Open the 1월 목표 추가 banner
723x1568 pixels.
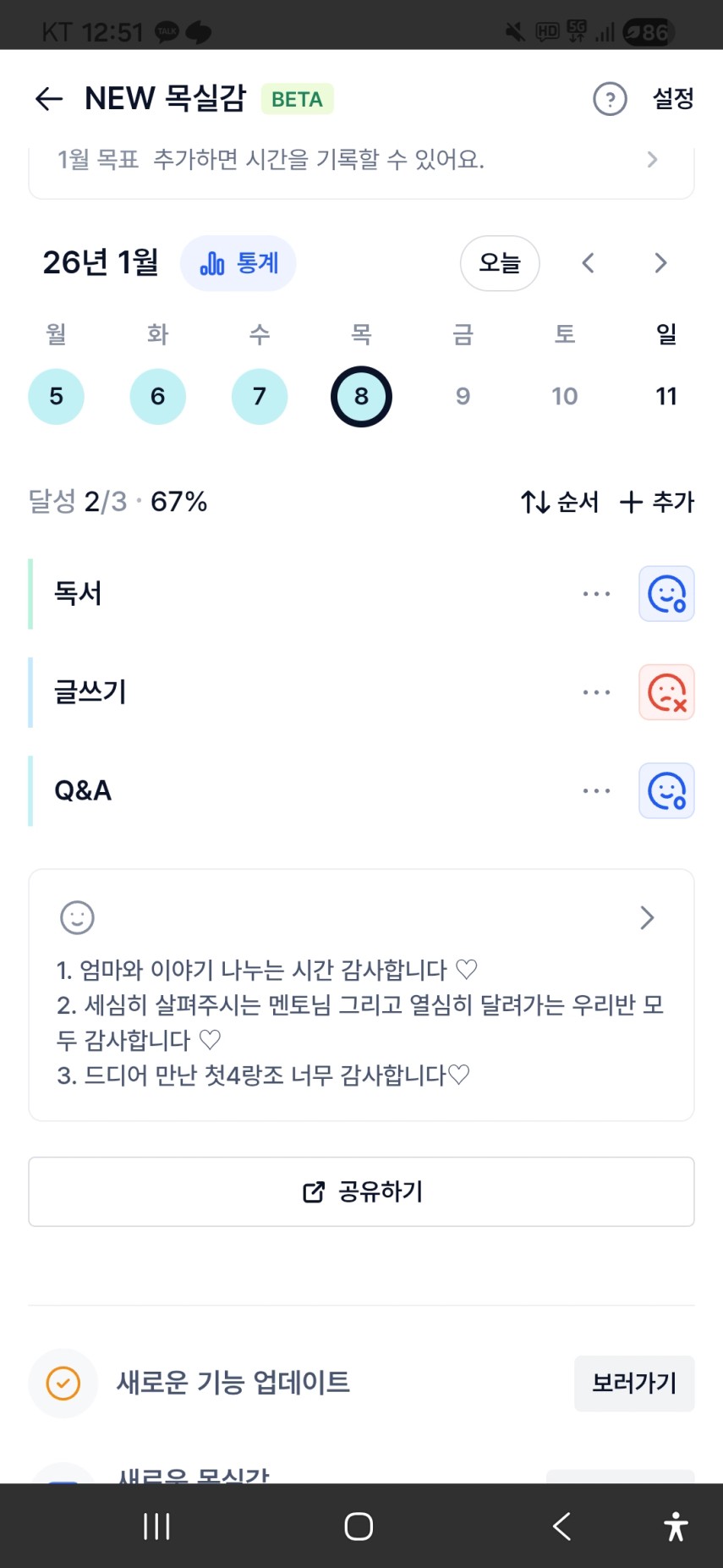pyautogui.click(x=361, y=161)
